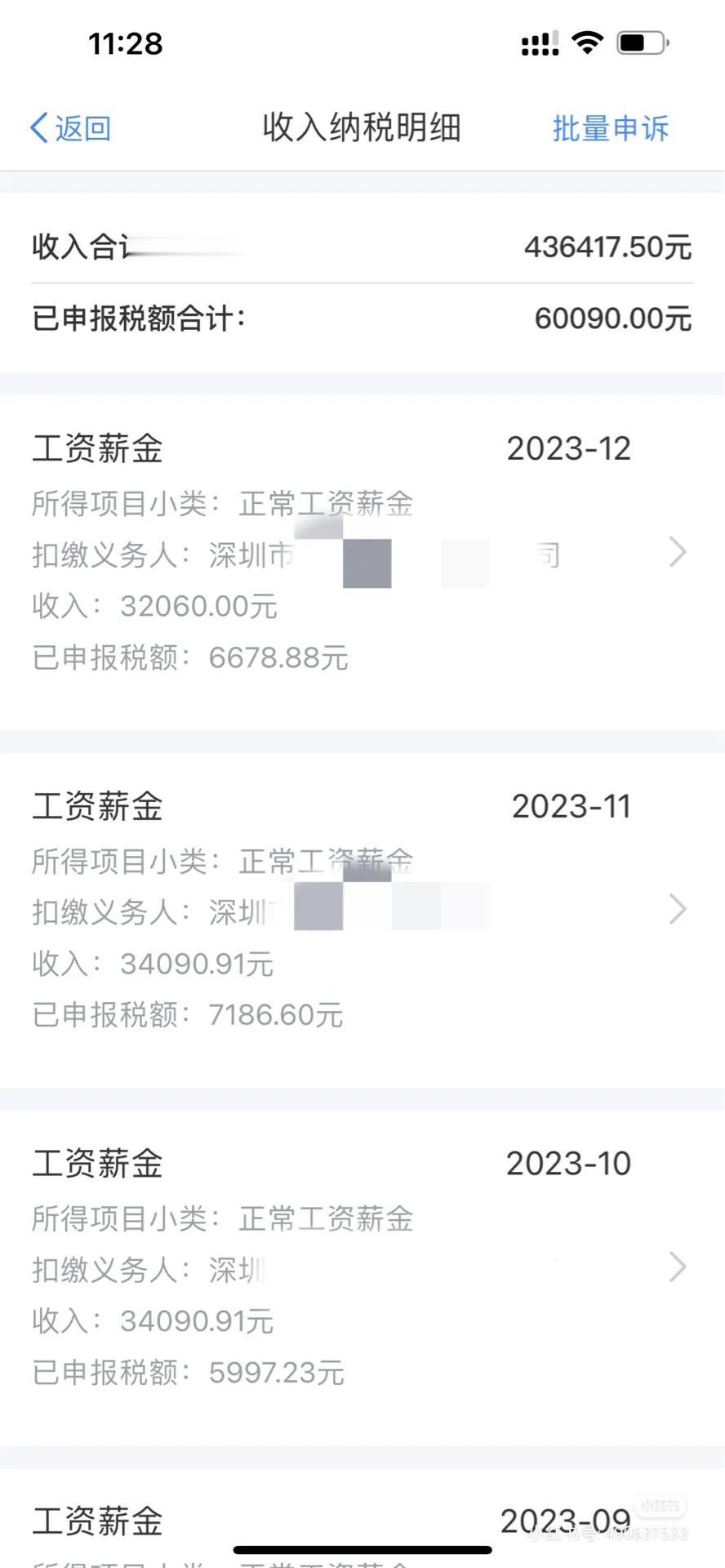Image resolution: width=725 pixels, height=1568 pixels.
Task: Go back using the 返回 button
Action: pyautogui.click(x=71, y=128)
